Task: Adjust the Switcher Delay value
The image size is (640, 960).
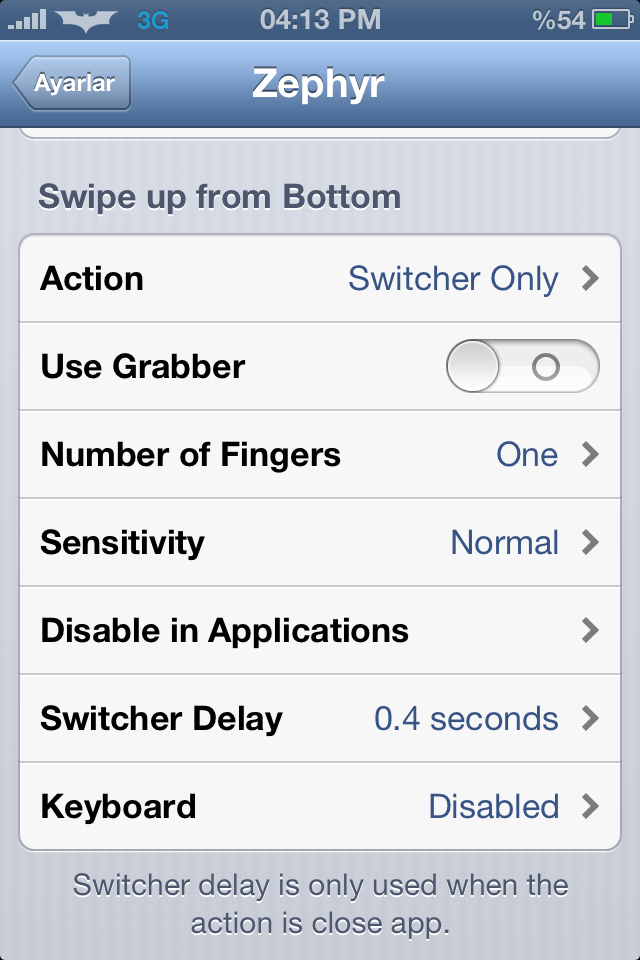Action: pyautogui.click(x=320, y=719)
